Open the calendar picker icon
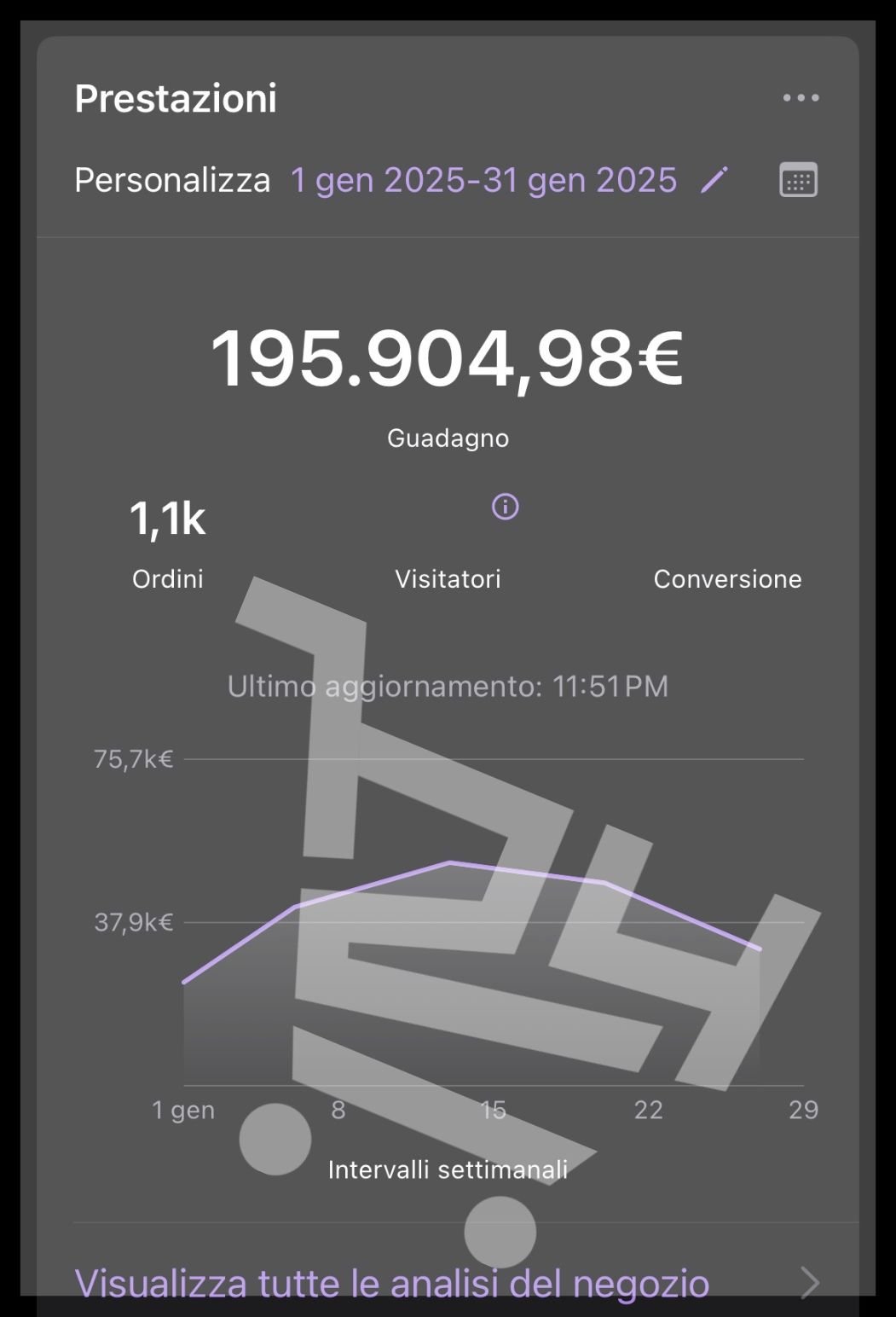The image size is (896, 1317). pyautogui.click(x=800, y=180)
